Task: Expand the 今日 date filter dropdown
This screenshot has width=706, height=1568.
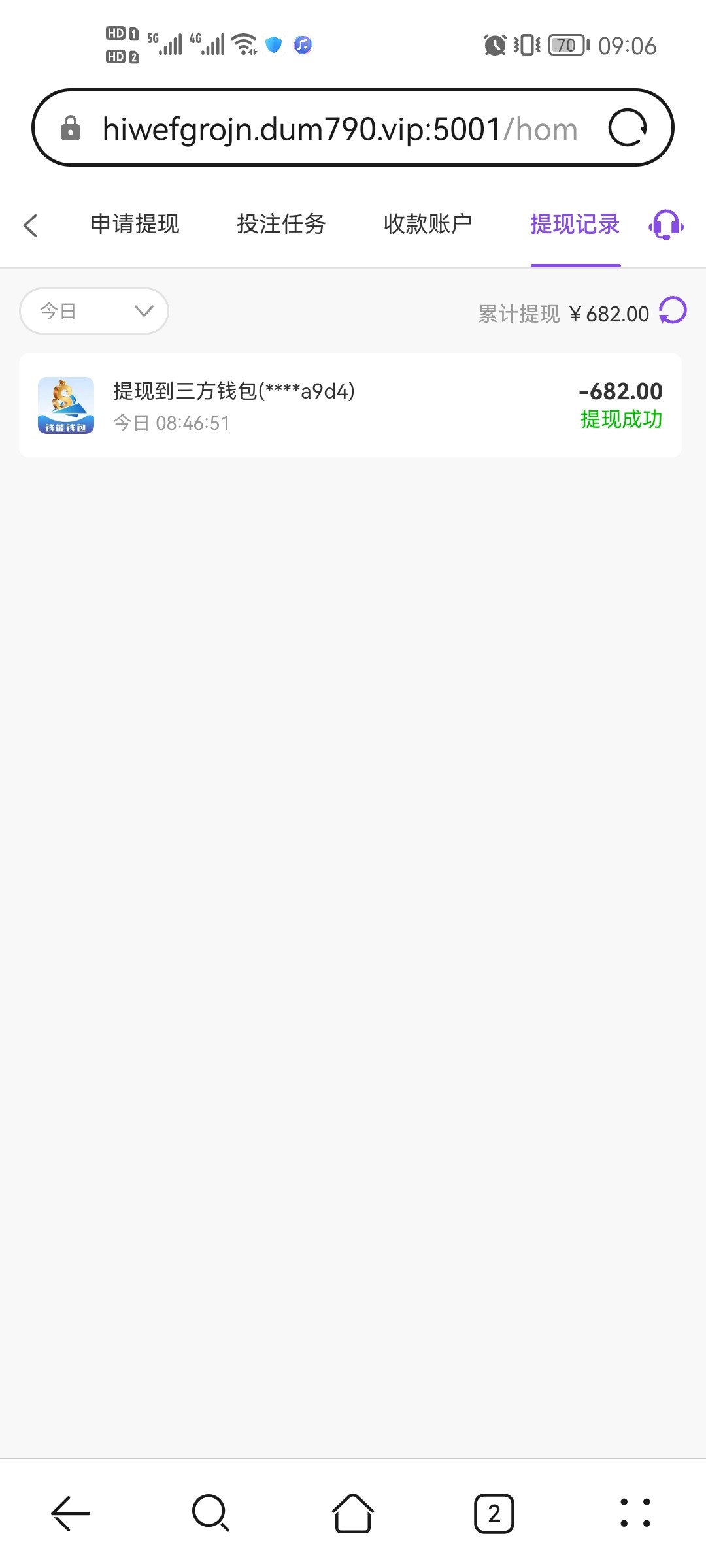Action: pyautogui.click(x=94, y=311)
